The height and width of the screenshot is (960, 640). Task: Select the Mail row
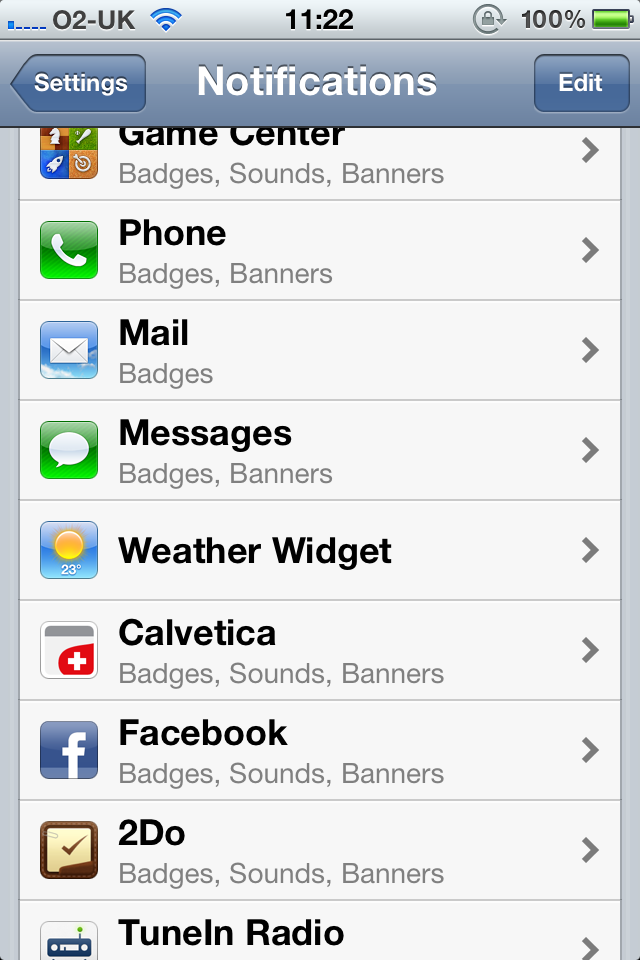pos(320,350)
